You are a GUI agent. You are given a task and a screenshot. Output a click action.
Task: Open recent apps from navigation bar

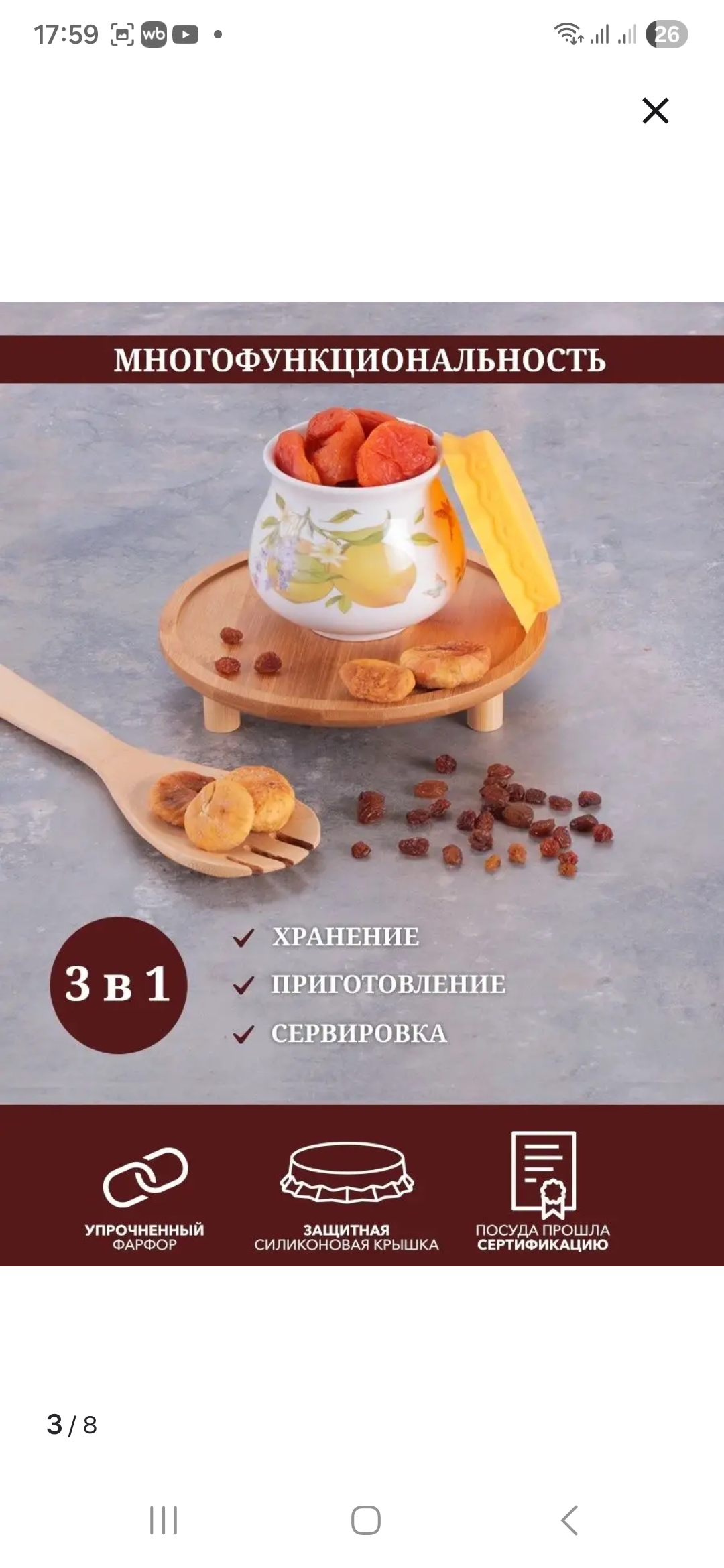coord(164,1520)
